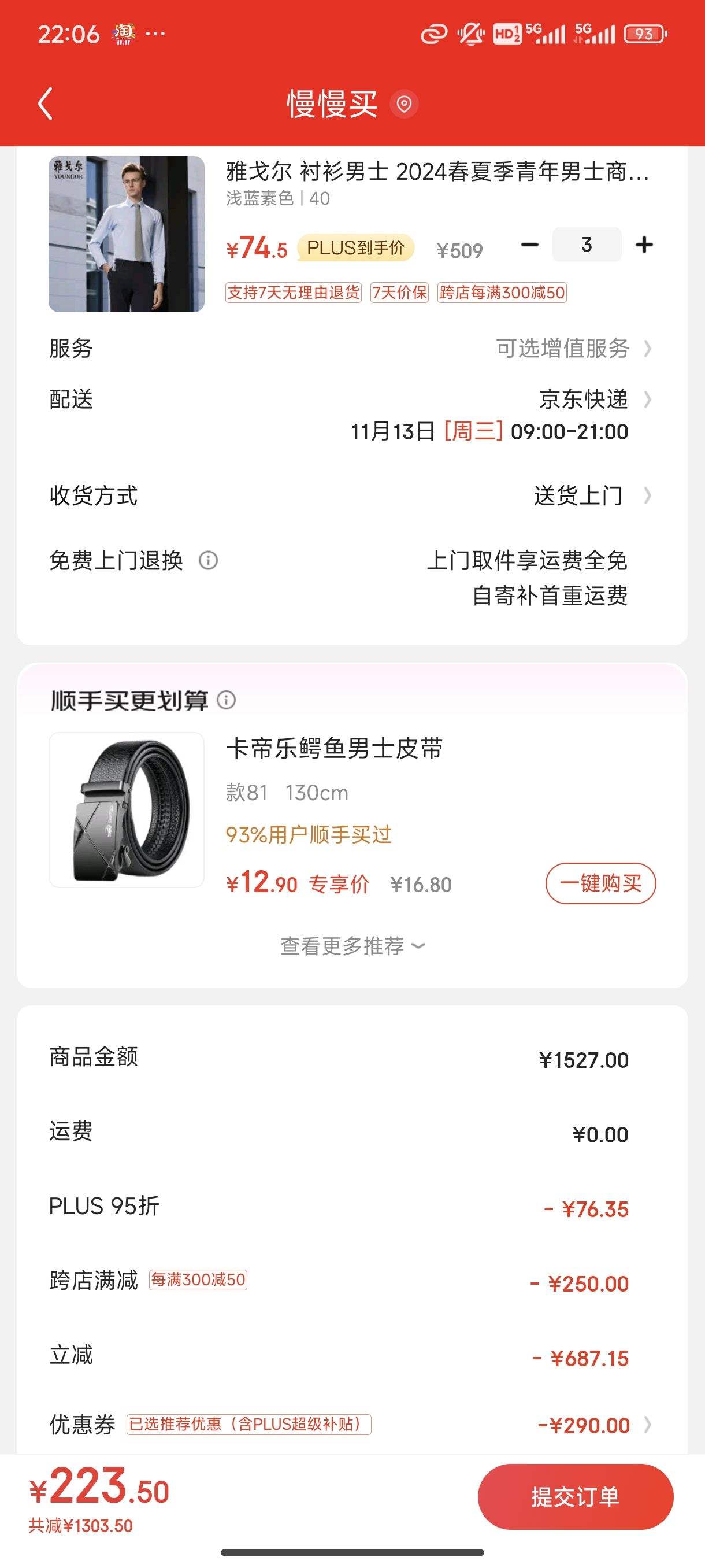This screenshot has height=1568, width=705.
Task: Decrease shirt quantity with the minus button
Action: point(530,245)
